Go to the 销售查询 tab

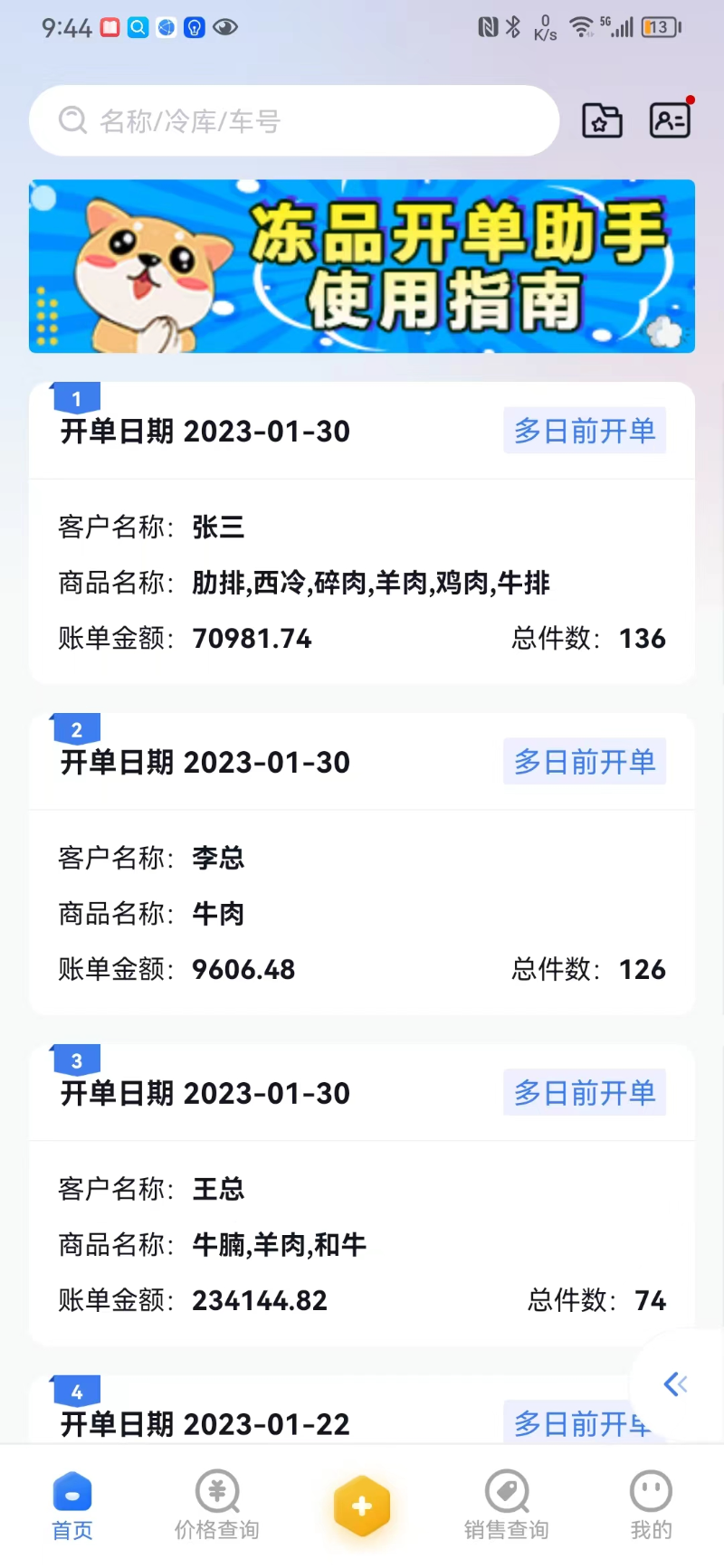tap(507, 1506)
